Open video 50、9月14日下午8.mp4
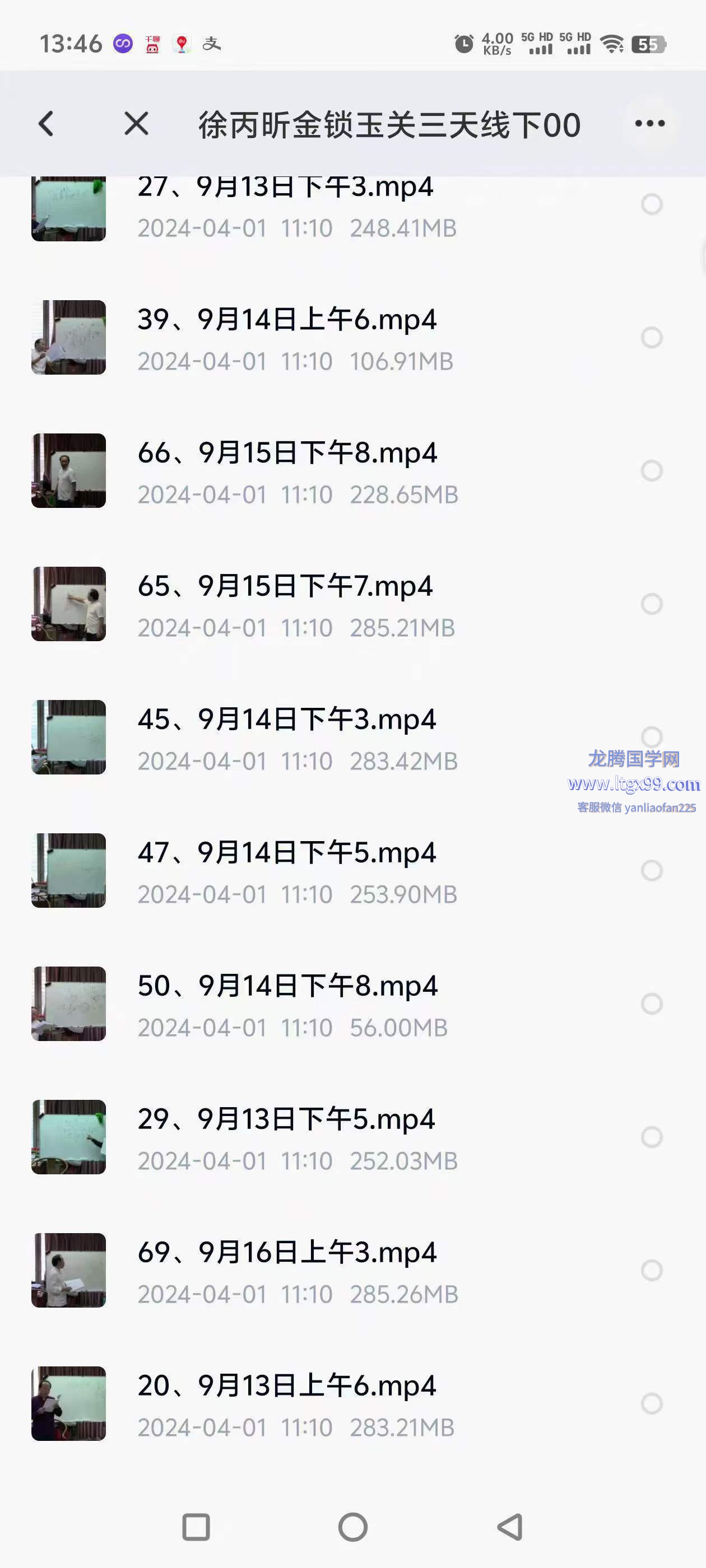This screenshot has width=706, height=1568. pyautogui.click(x=287, y=986)
